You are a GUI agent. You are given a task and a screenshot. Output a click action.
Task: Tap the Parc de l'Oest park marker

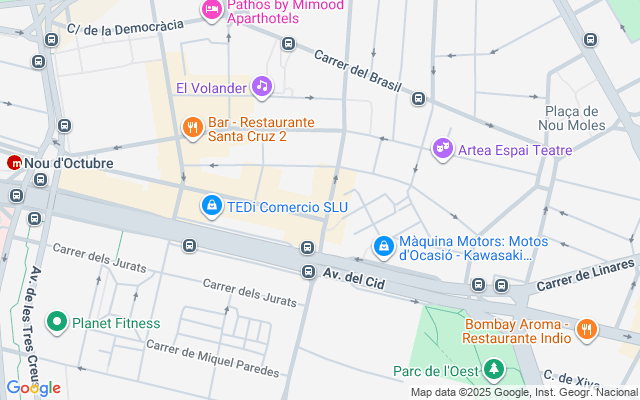click(493, 371)
